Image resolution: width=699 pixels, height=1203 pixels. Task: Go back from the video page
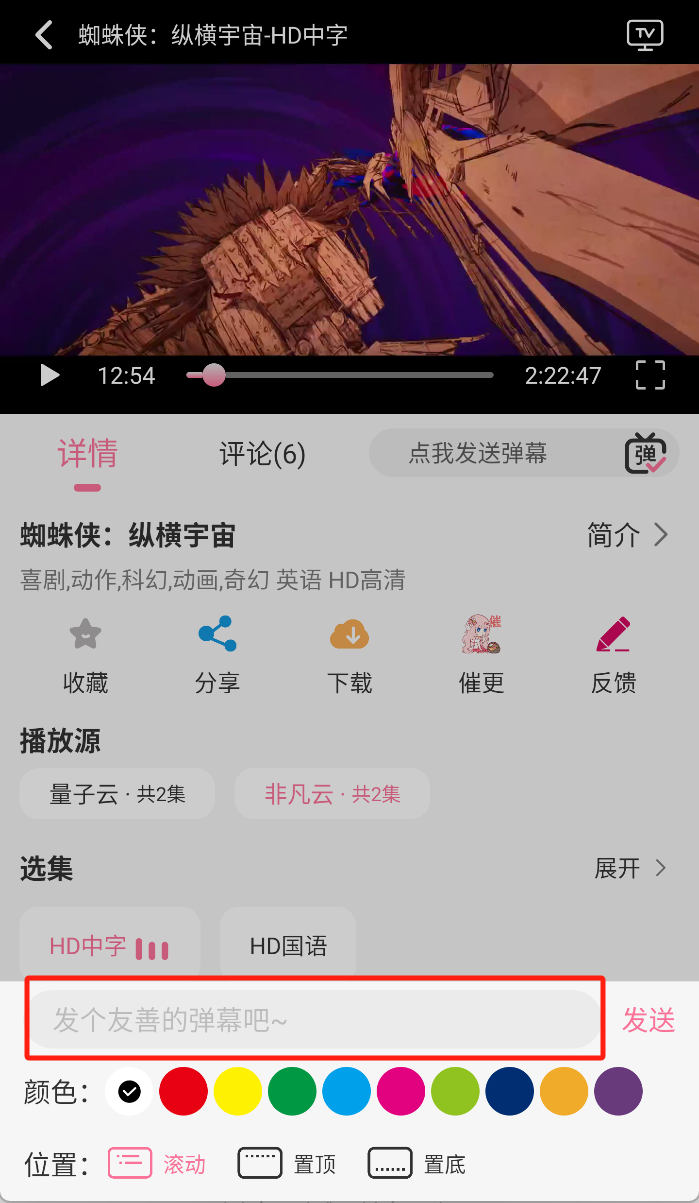pyautogui.click(x=44, y=36)
